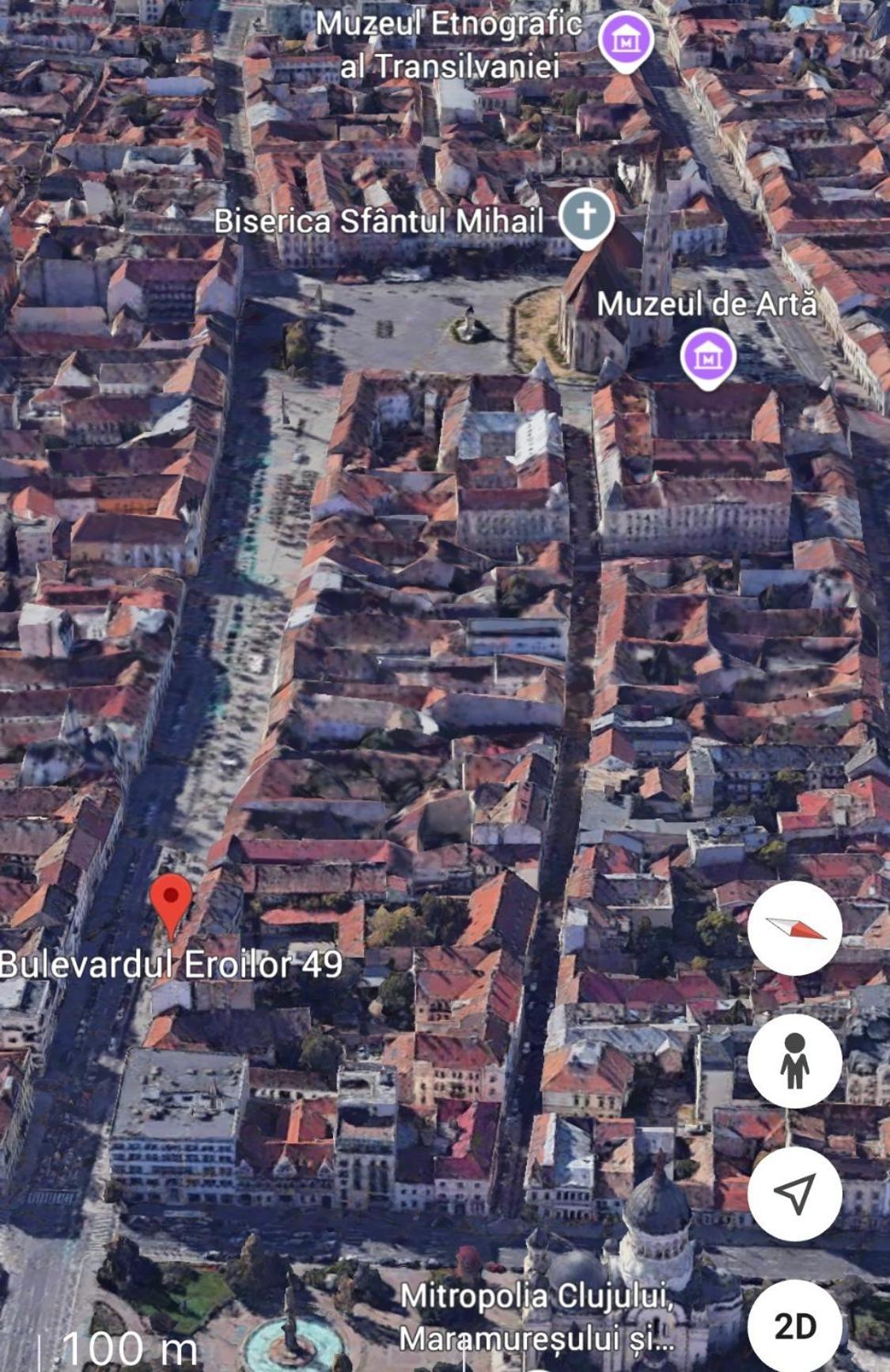Select the Biserica Sfântul Mihail church marker
The height and width of the screenshot is (1372, 890).
coord(586,216)
